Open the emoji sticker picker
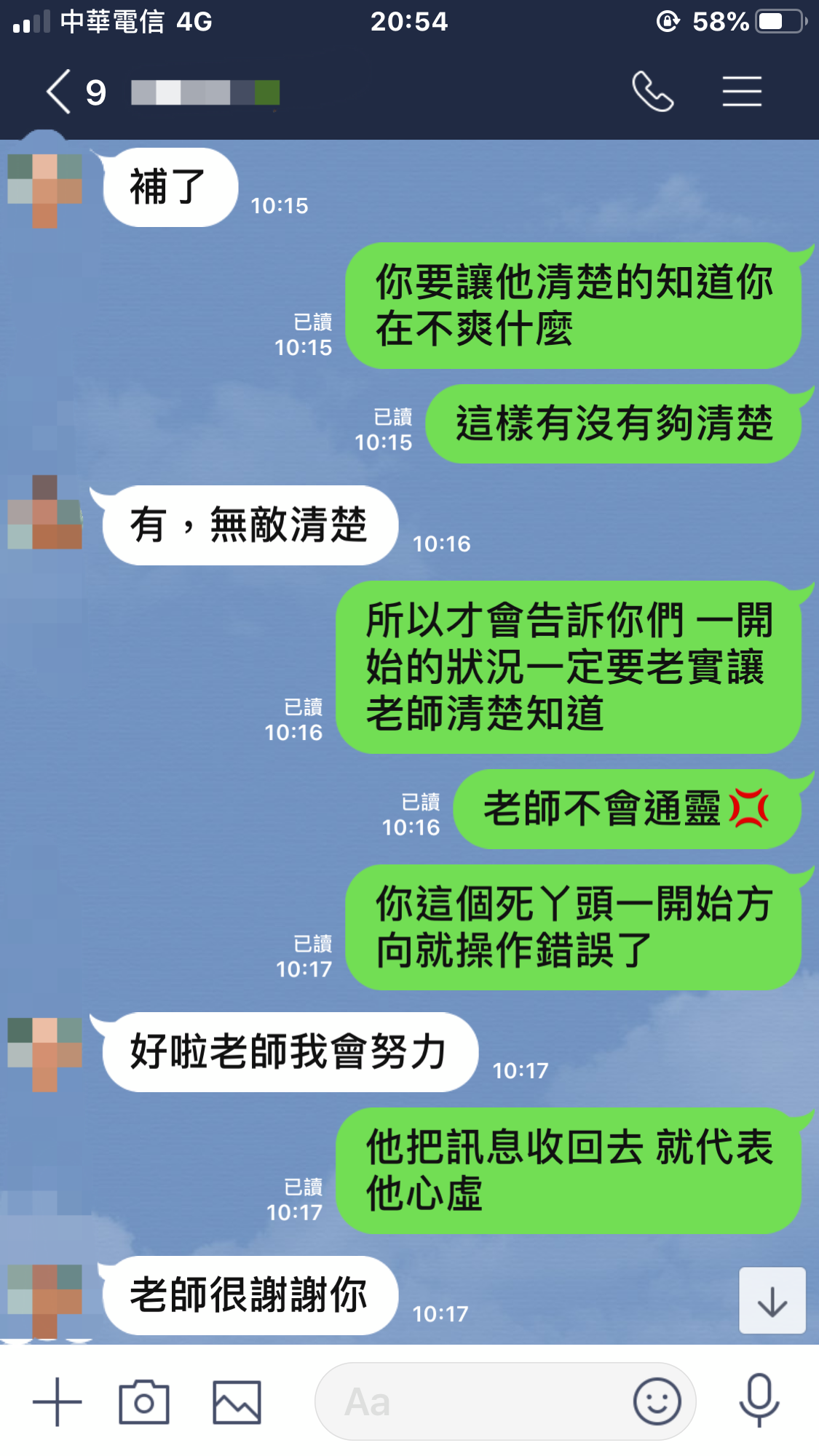The image size is (819, 1456). pos(657,1401)
